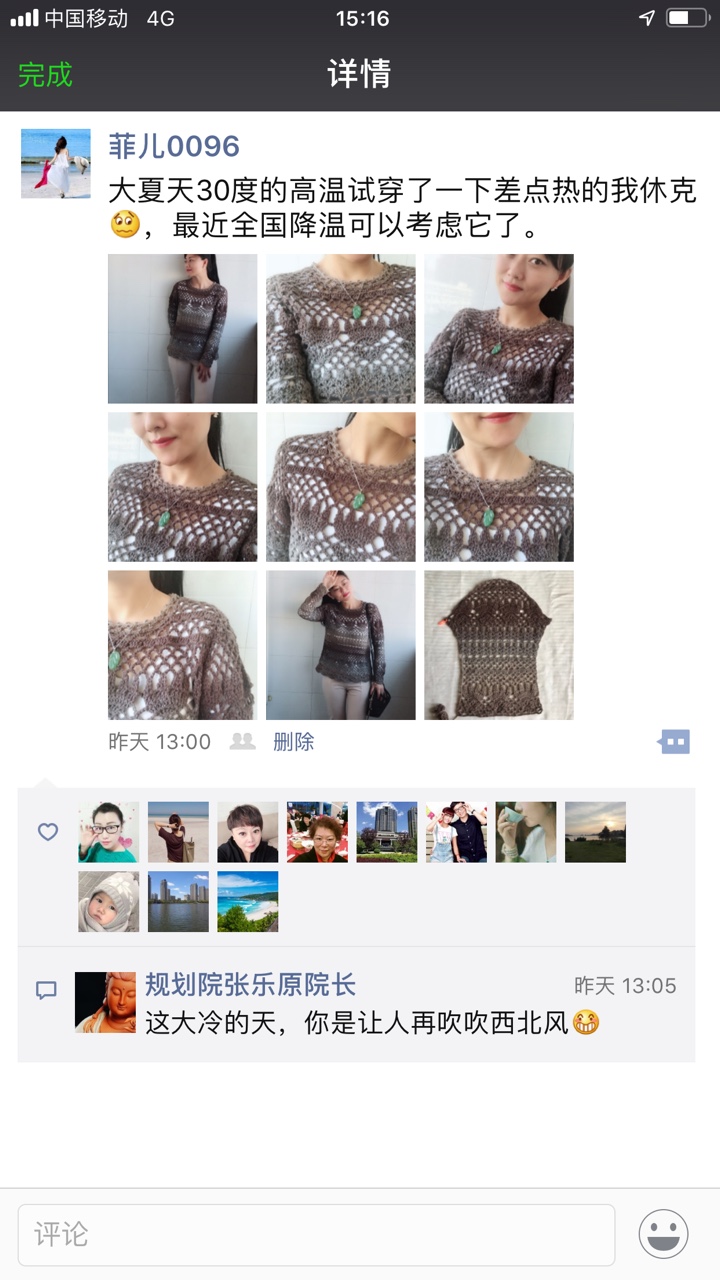This screenshot has height=1280, width=720.
Task: Show the visibility group icon beside 删除
Action: pos(243,742)
